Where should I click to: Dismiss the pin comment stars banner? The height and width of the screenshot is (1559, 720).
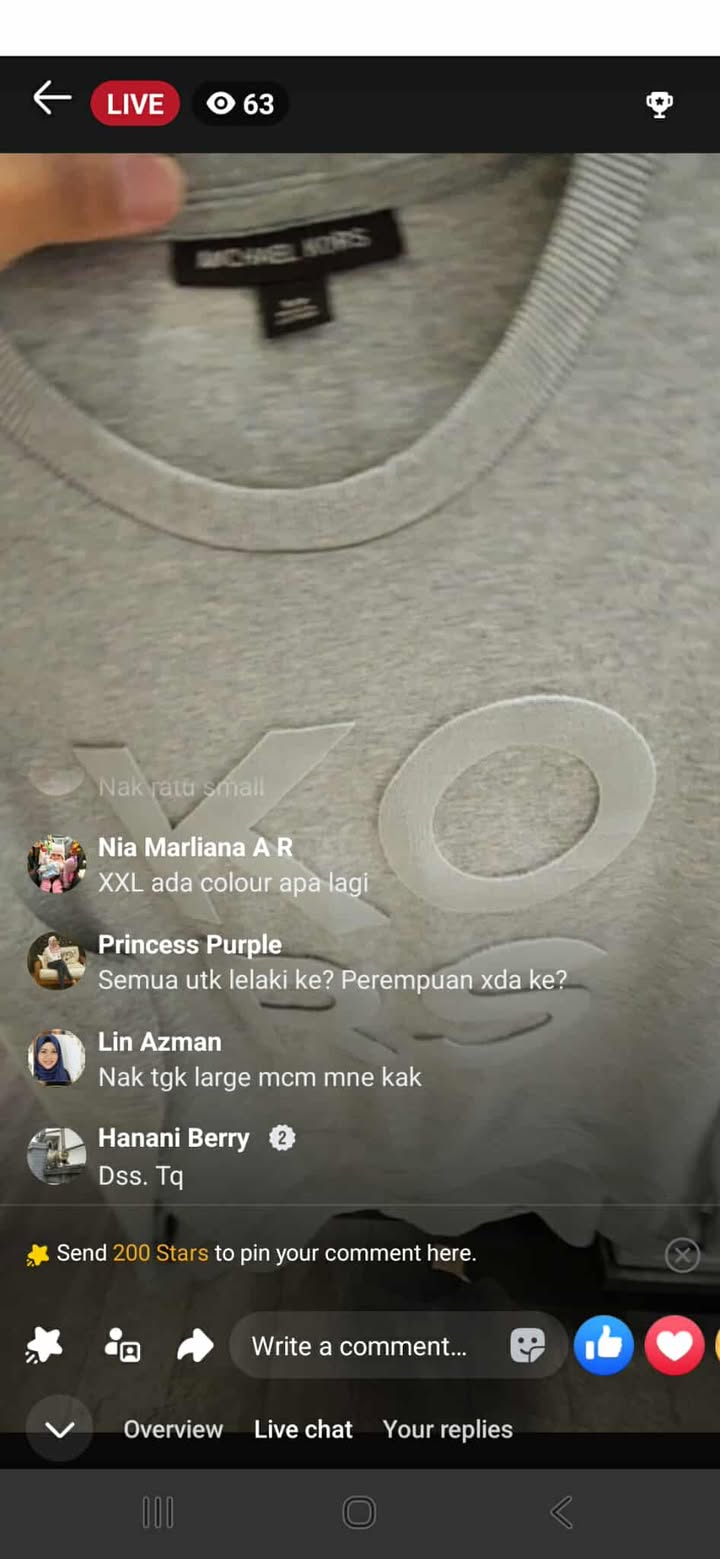[682, 1255]
